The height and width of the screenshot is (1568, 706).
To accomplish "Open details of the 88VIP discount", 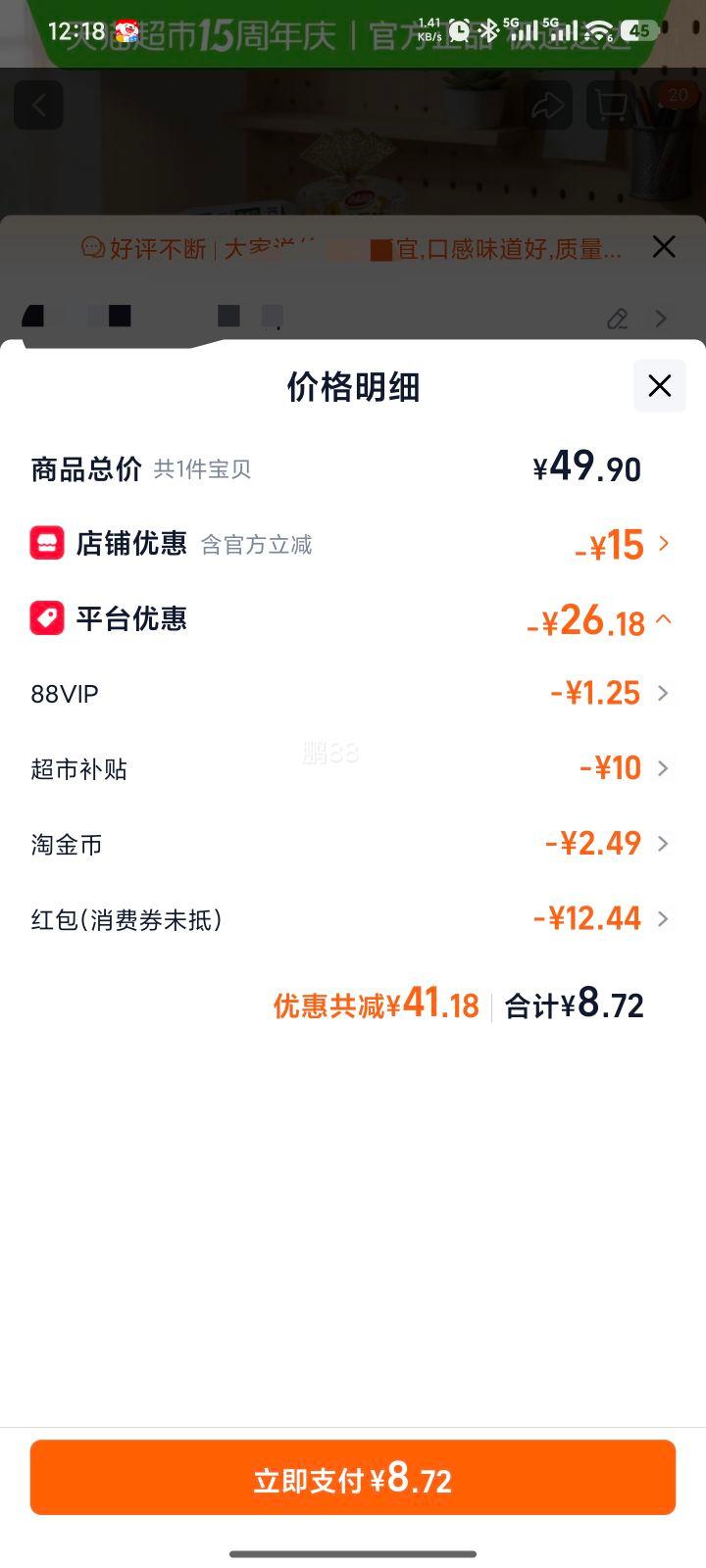I will point(664,693).
